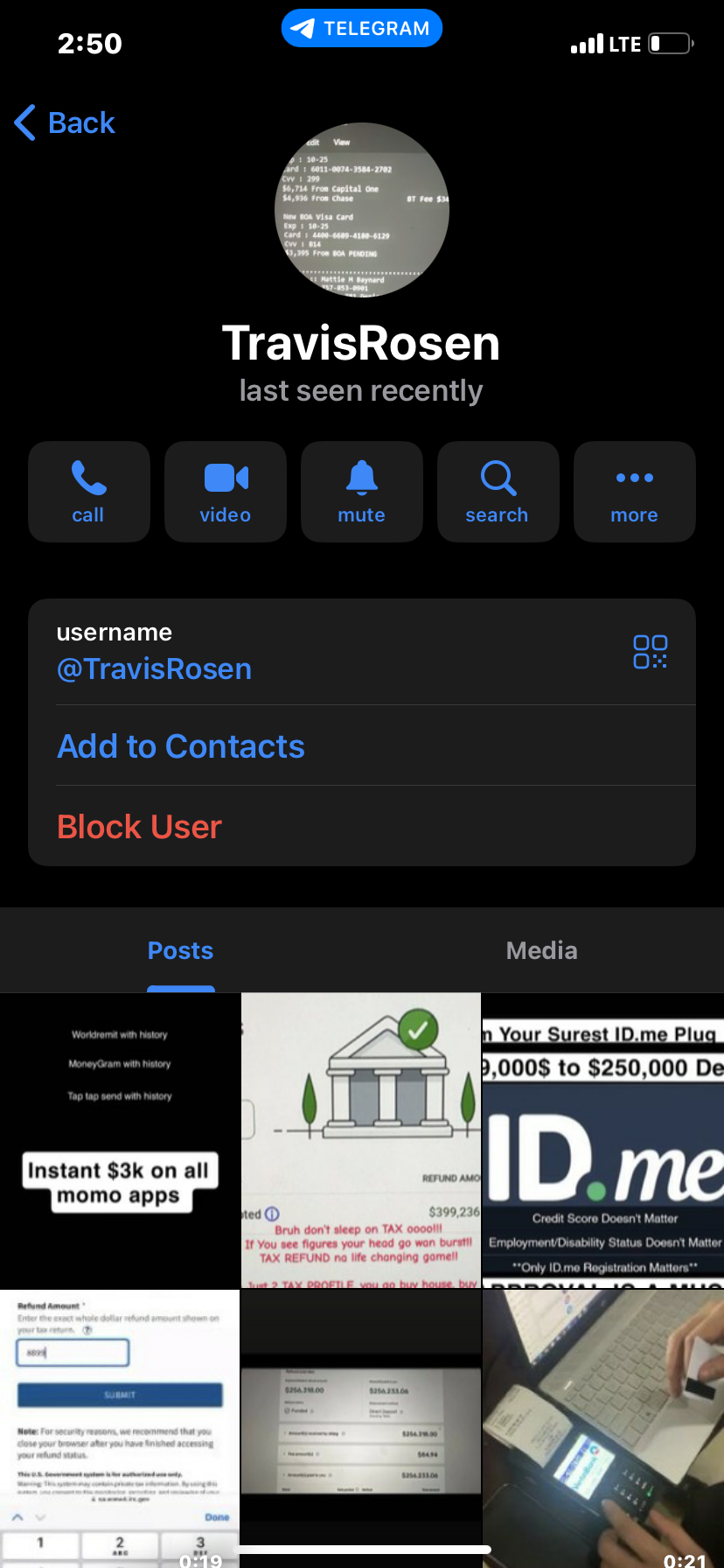Add this user to Contacts
724x1568 pixels.
tap(181, 746)
